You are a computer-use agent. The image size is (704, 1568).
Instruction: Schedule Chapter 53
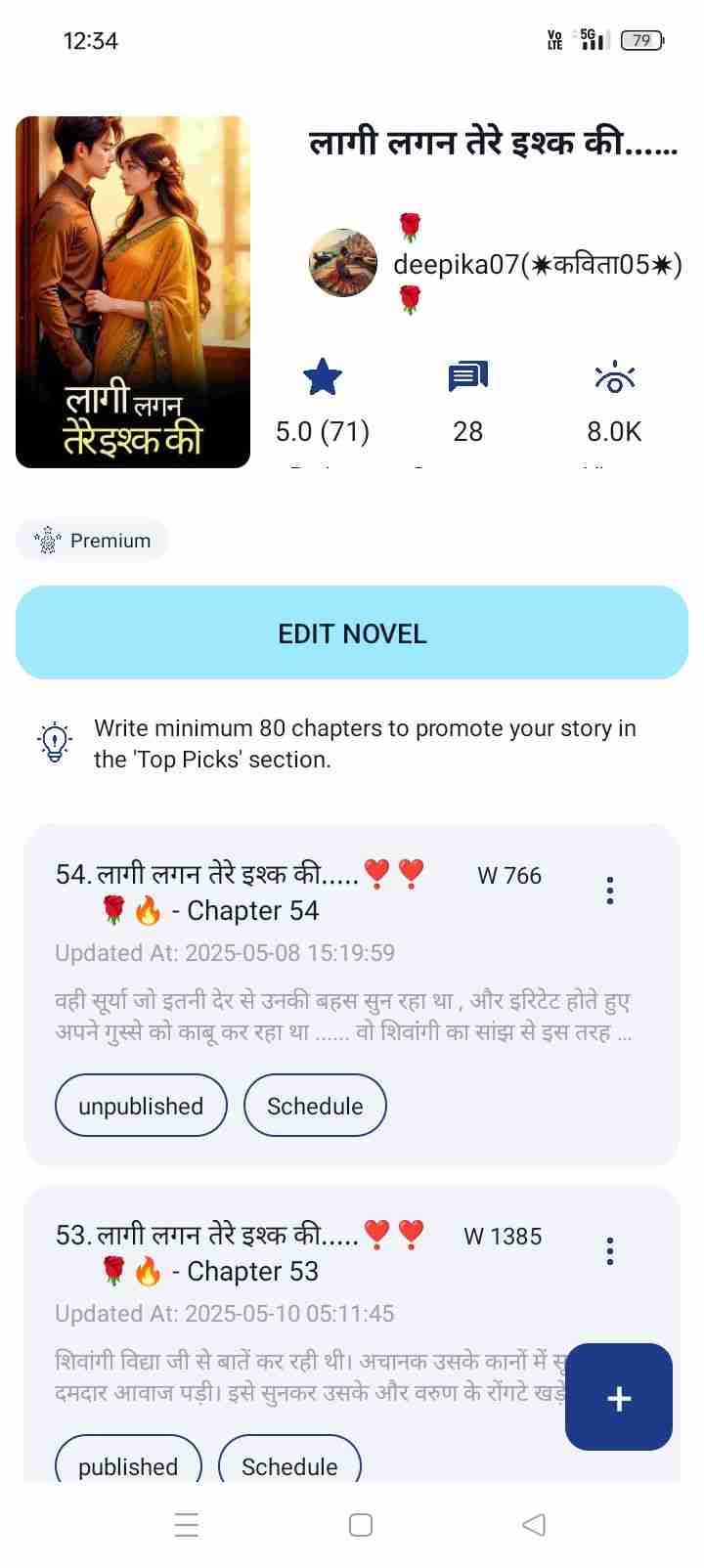click(289, 1464)
